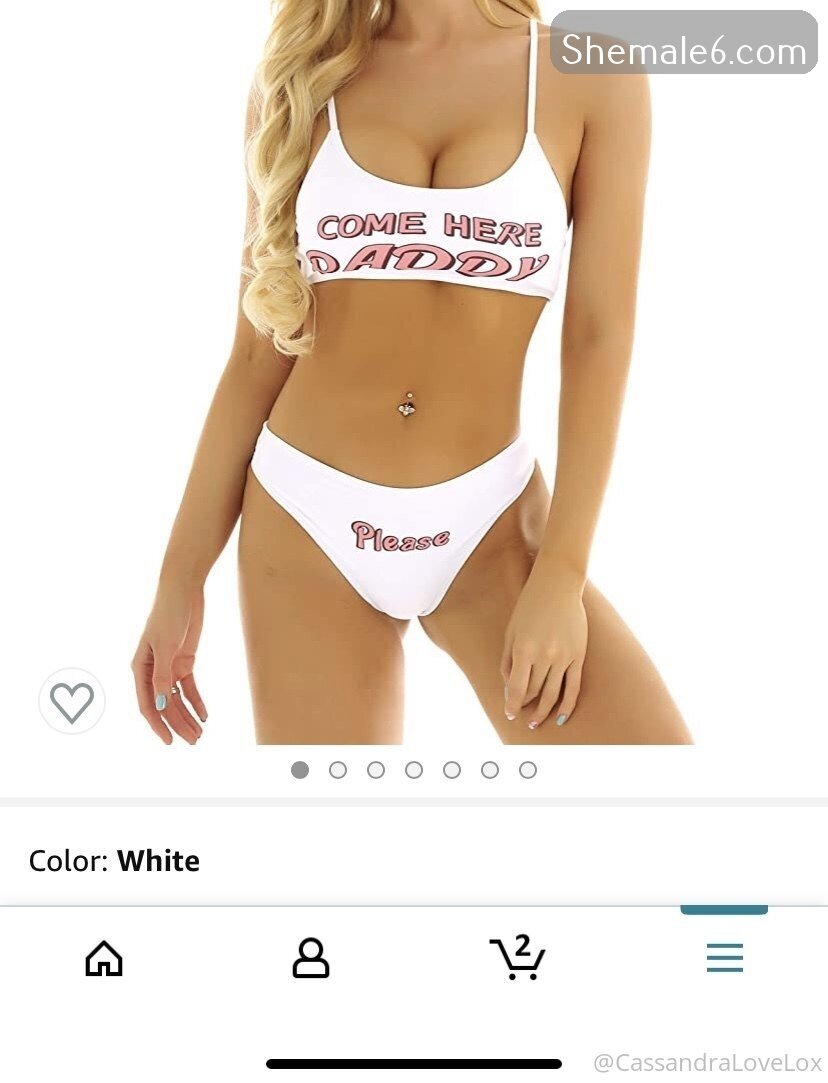Go to the Home tab
The image size is (828, 1083).
tap(104, 958)
